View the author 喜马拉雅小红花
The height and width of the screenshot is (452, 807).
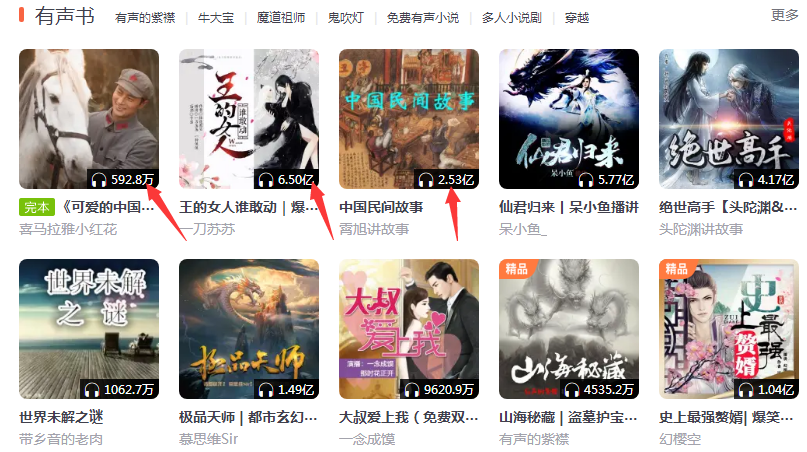point(68,229)
